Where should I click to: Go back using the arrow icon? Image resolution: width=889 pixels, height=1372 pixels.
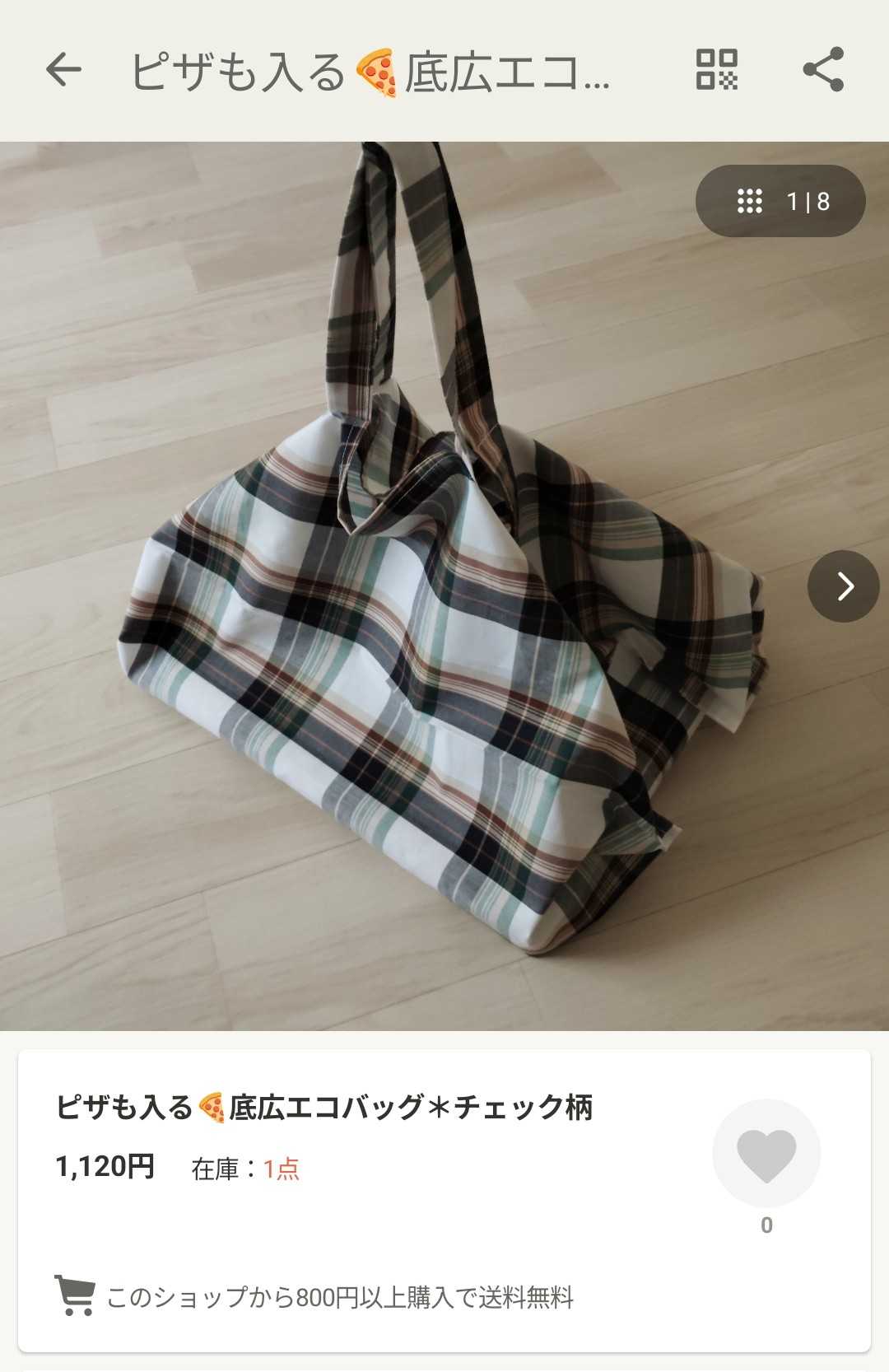(63, 69)
